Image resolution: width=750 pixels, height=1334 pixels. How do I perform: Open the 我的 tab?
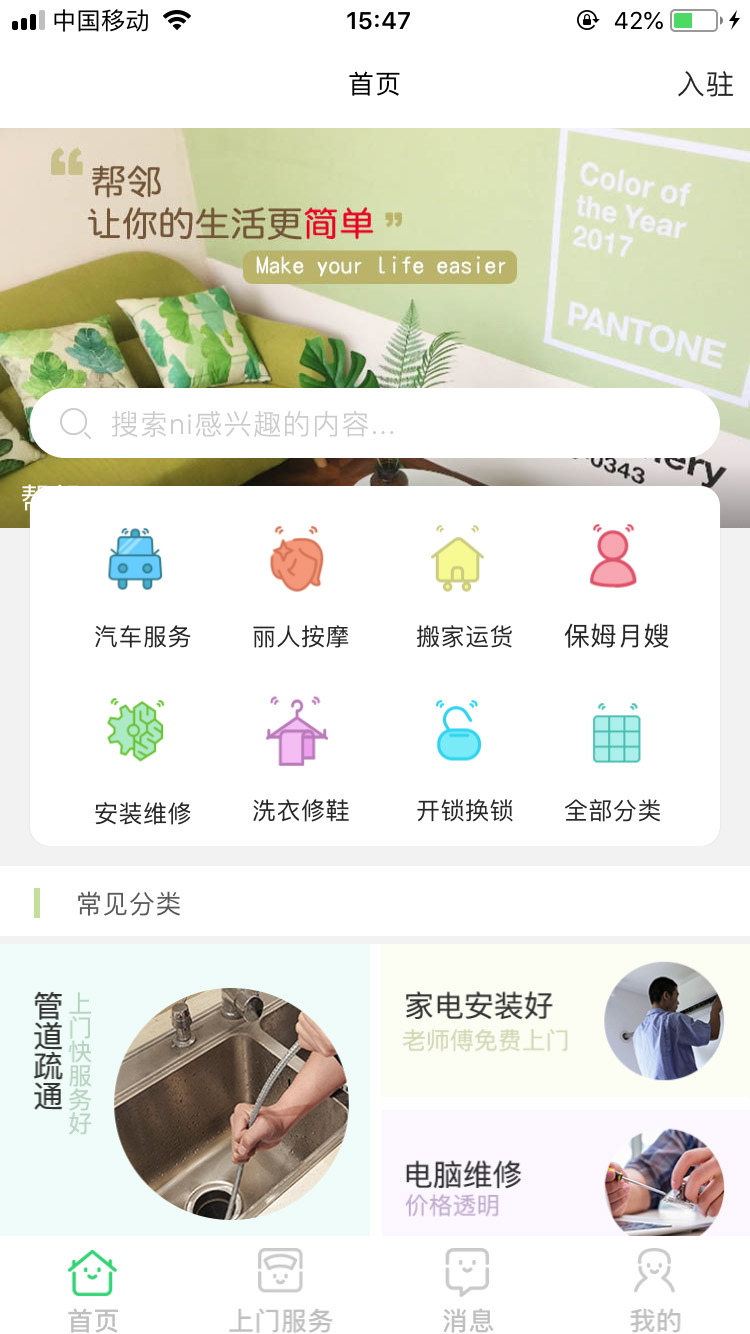[655, 1290]
